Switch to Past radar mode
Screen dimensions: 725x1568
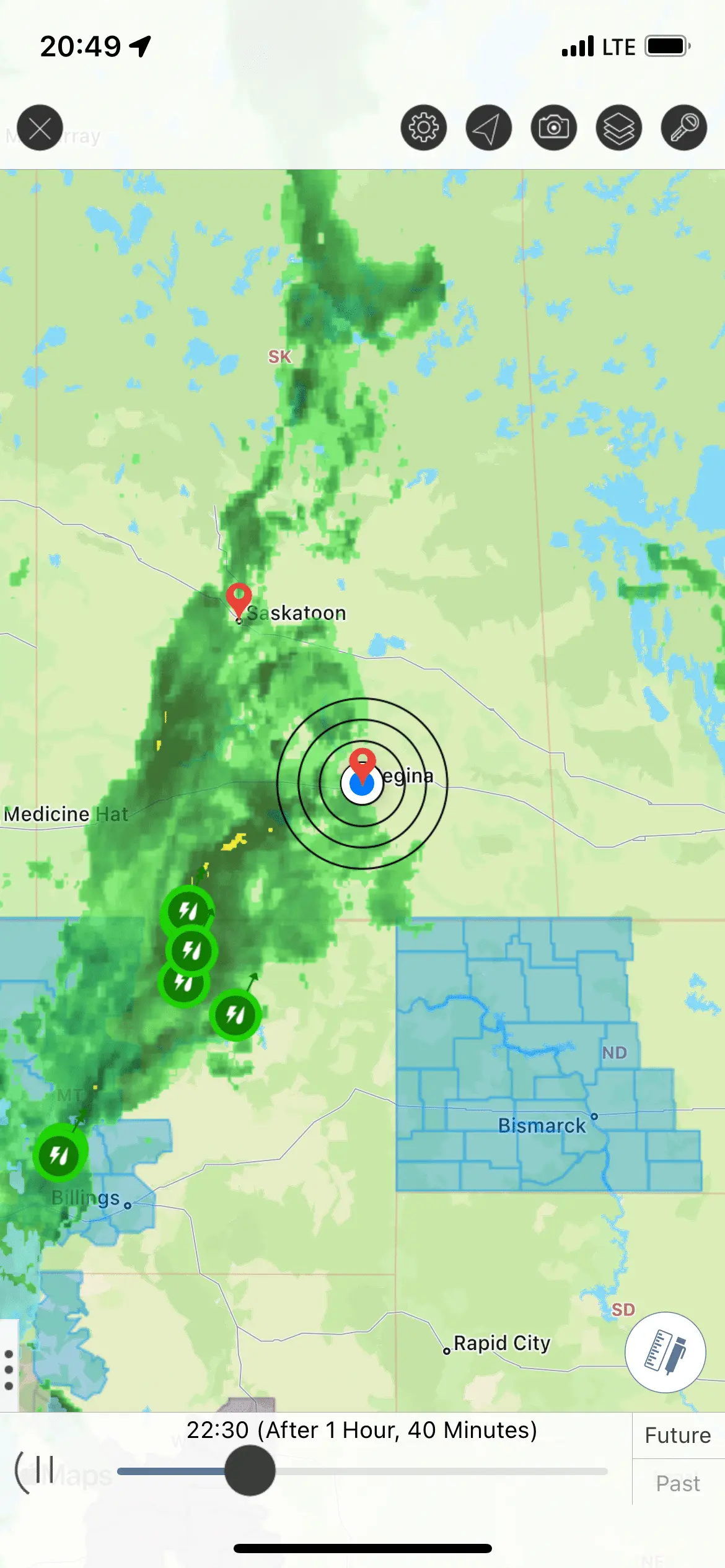(x=678, y=1484)
